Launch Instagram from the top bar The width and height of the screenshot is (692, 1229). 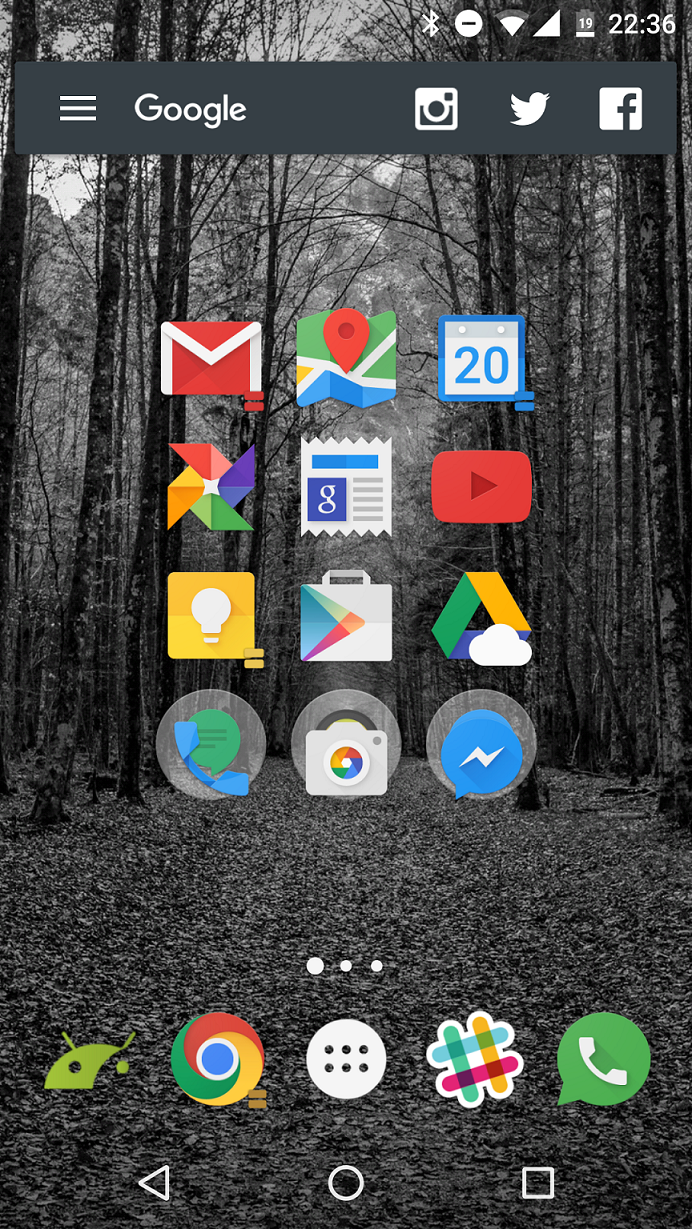point(436,109)
